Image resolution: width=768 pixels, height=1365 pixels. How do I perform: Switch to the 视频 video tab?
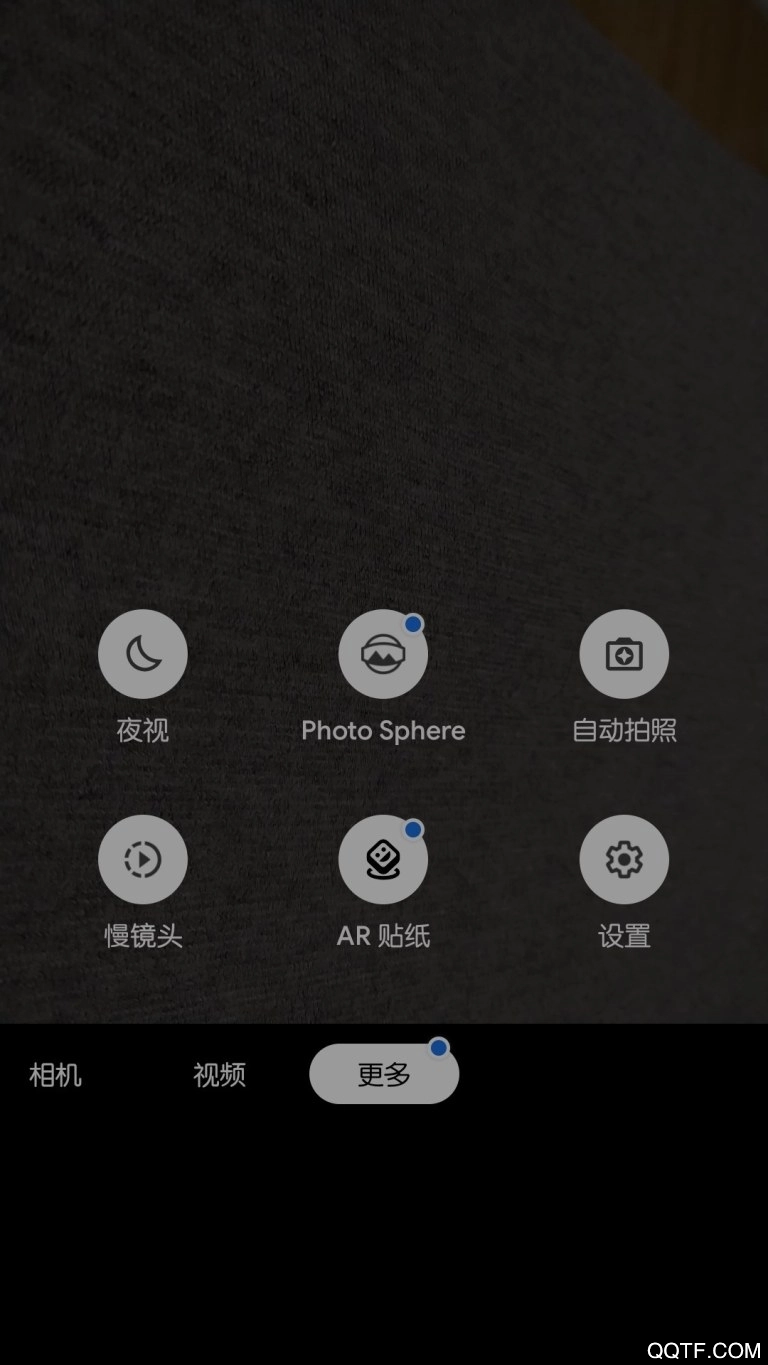pyautogui.click(x=219, y=1075)
